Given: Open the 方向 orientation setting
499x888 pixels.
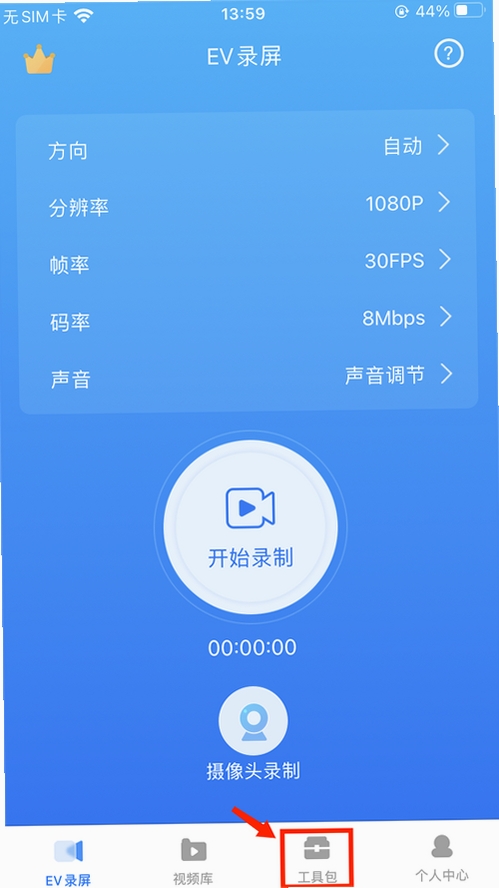Looking at the screenshot, I should coord(249,148).
